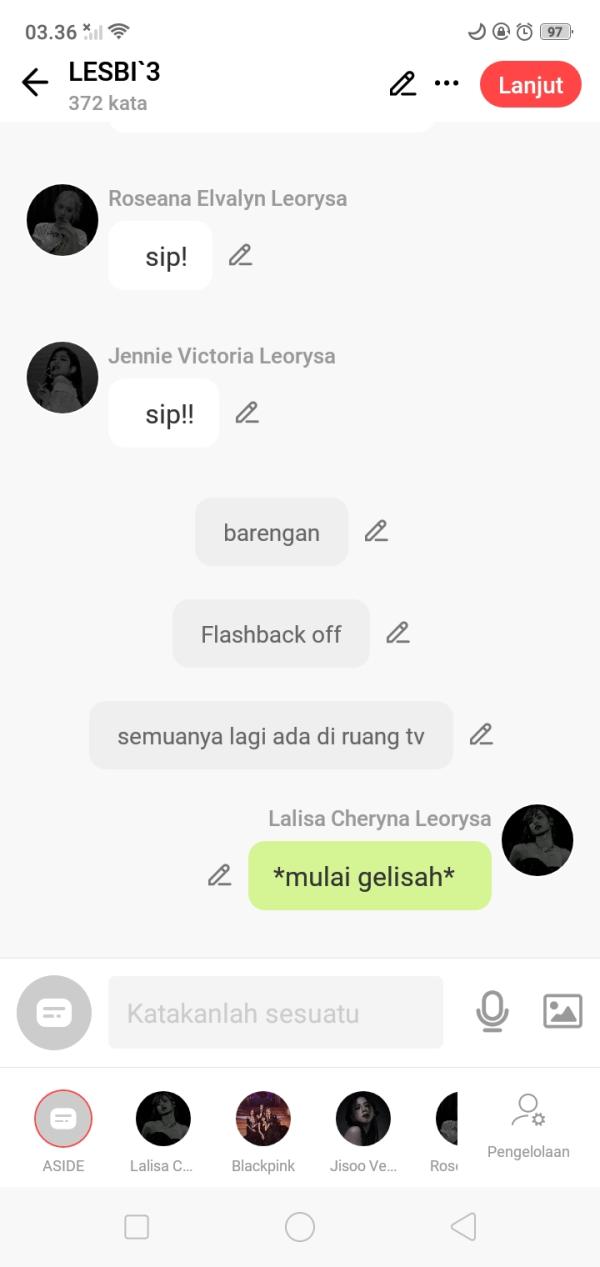Open the three-dot overflow menu
Viewport: 600px width, 1267px height.
447,84
